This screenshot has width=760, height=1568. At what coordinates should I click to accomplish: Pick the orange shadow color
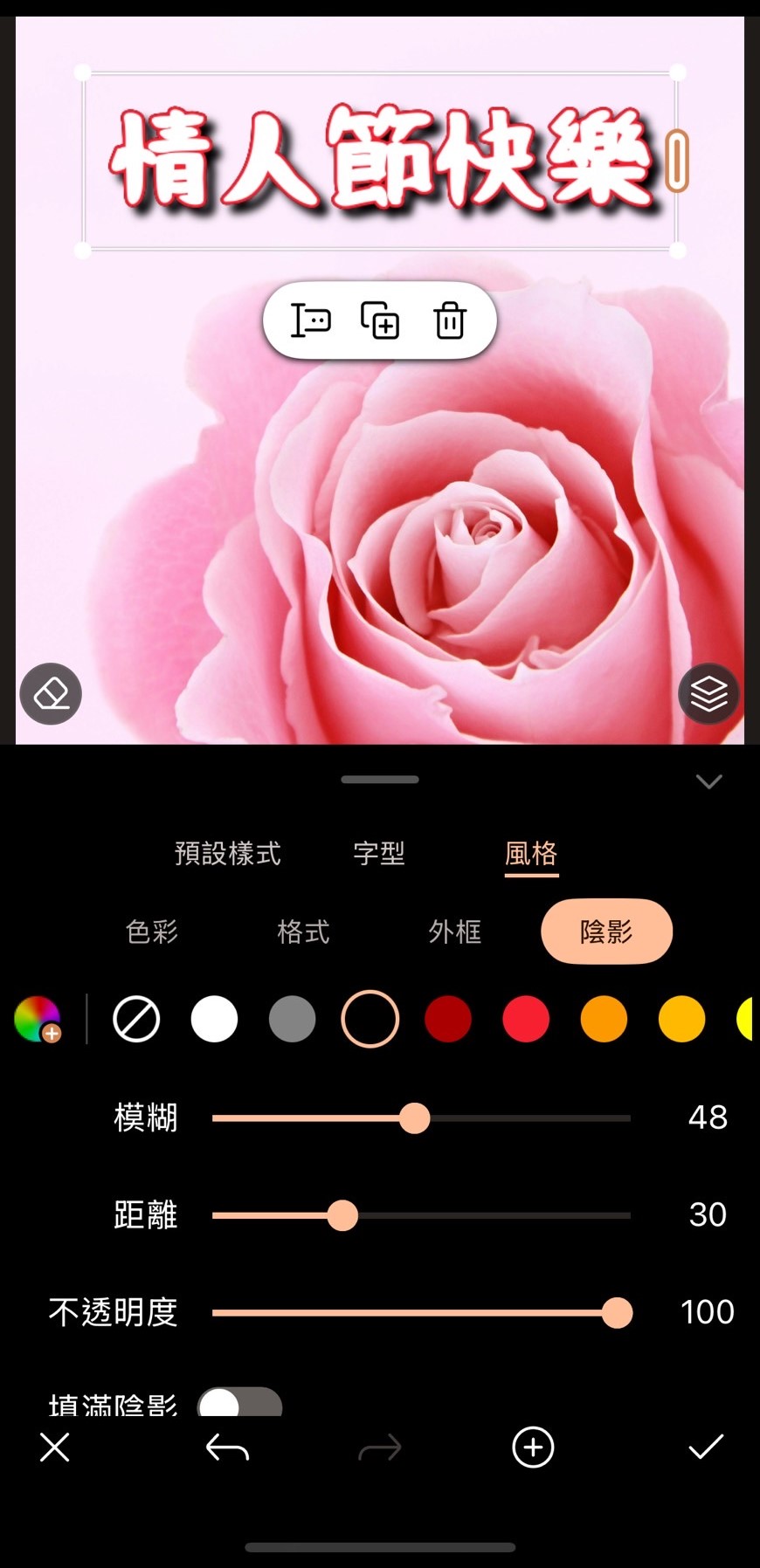604,1019
